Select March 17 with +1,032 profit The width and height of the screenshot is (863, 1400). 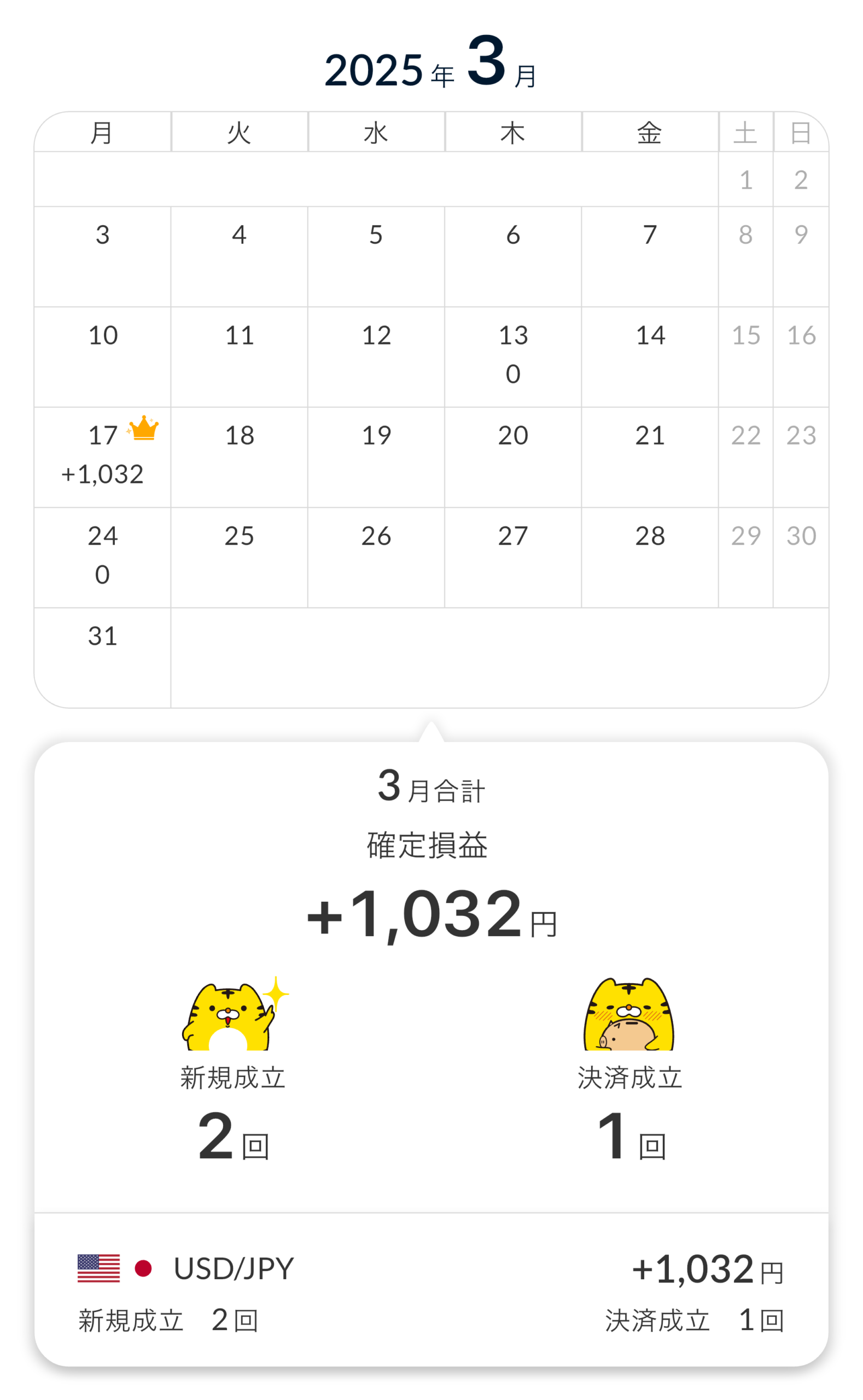point(103,457)
